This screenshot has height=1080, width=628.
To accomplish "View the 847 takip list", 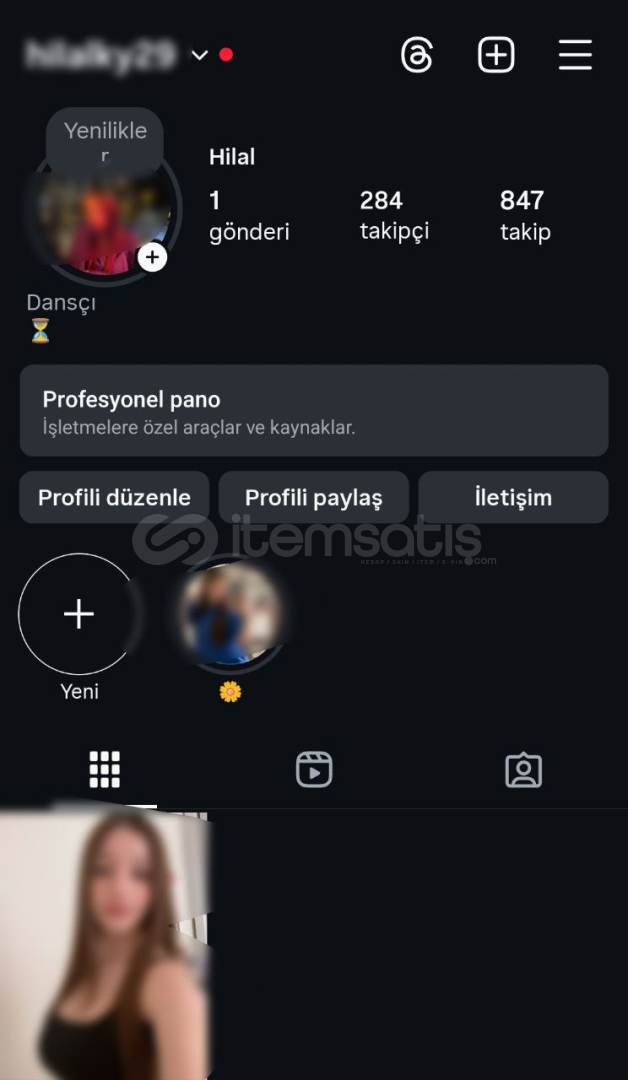I will click(525, 215).
